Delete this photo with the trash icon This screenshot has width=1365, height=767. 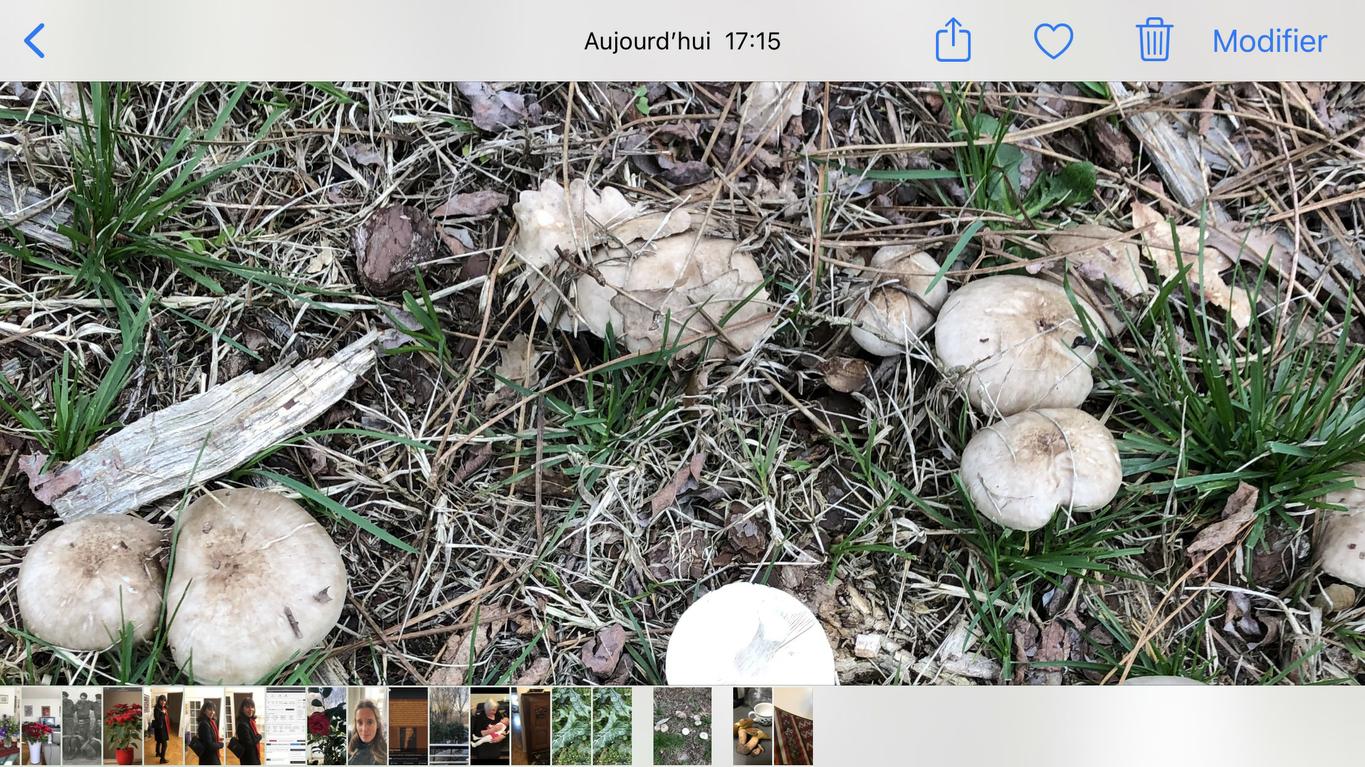[1153, 41]
